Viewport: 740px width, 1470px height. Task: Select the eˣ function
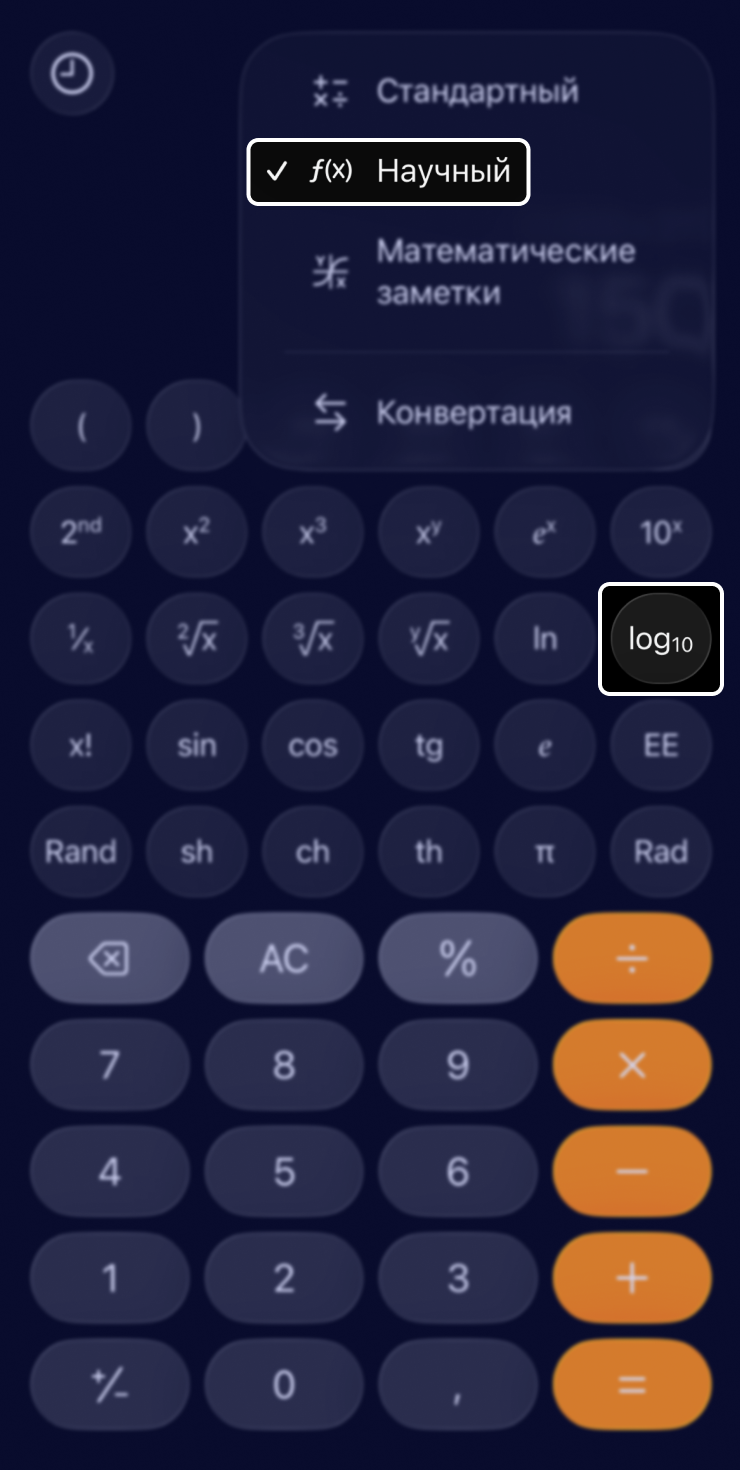545,533
